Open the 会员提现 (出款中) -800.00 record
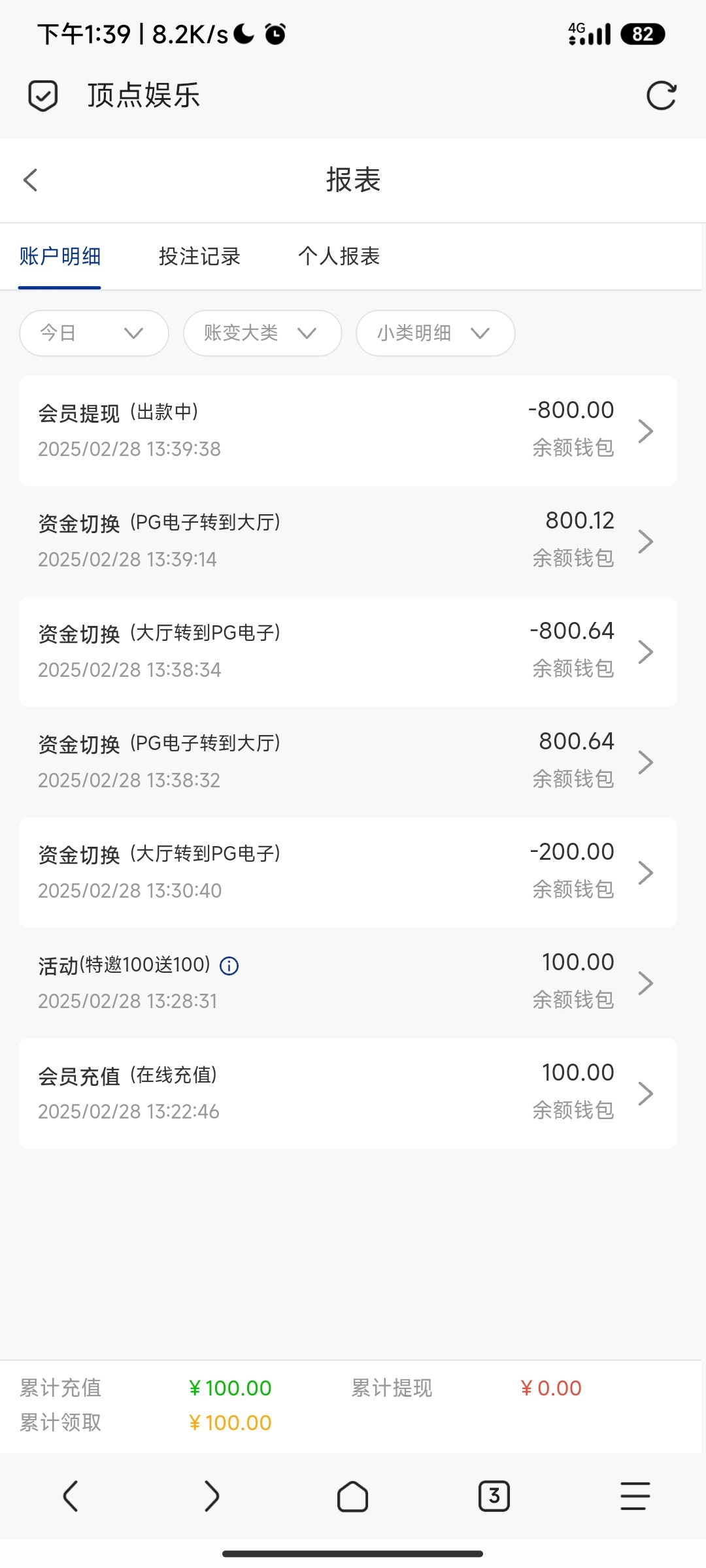Screen dimensions: 706x1568 348,431
